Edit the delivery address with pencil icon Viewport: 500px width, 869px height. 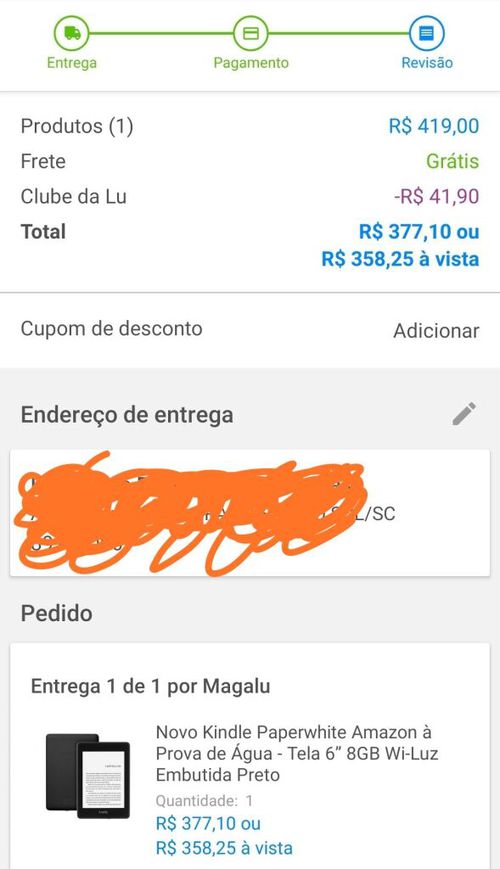[x=464, y=414]
